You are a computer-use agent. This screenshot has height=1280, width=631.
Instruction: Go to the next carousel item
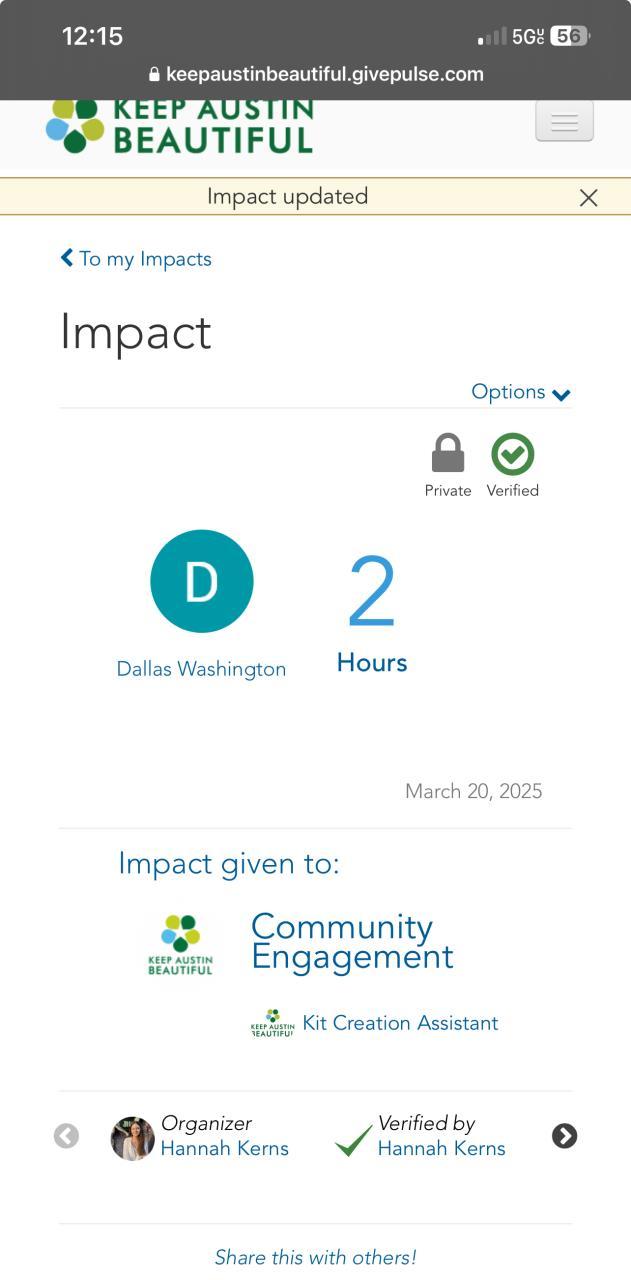click(x=564, y=1136)
